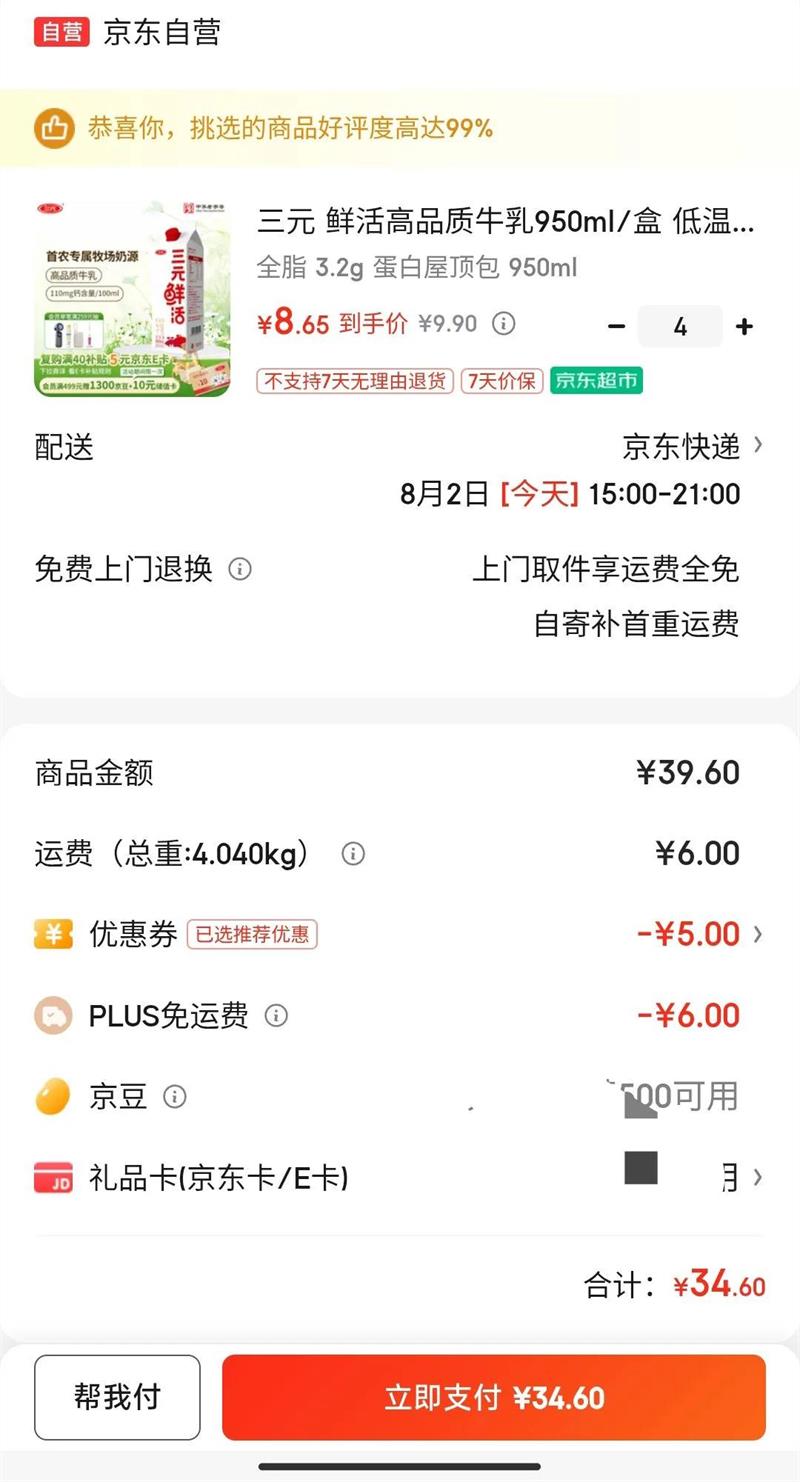The image size is (800, 1482).
Task: View info about 免费上门退换
Action: pos(239,569)
